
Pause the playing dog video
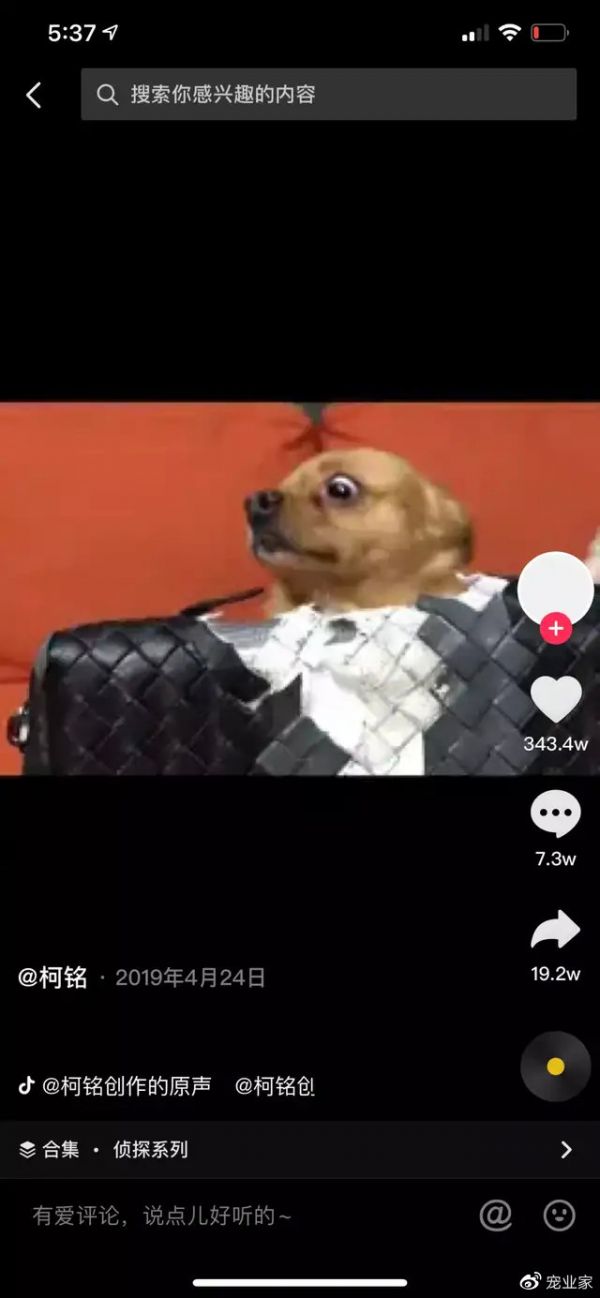click(260, 588)
